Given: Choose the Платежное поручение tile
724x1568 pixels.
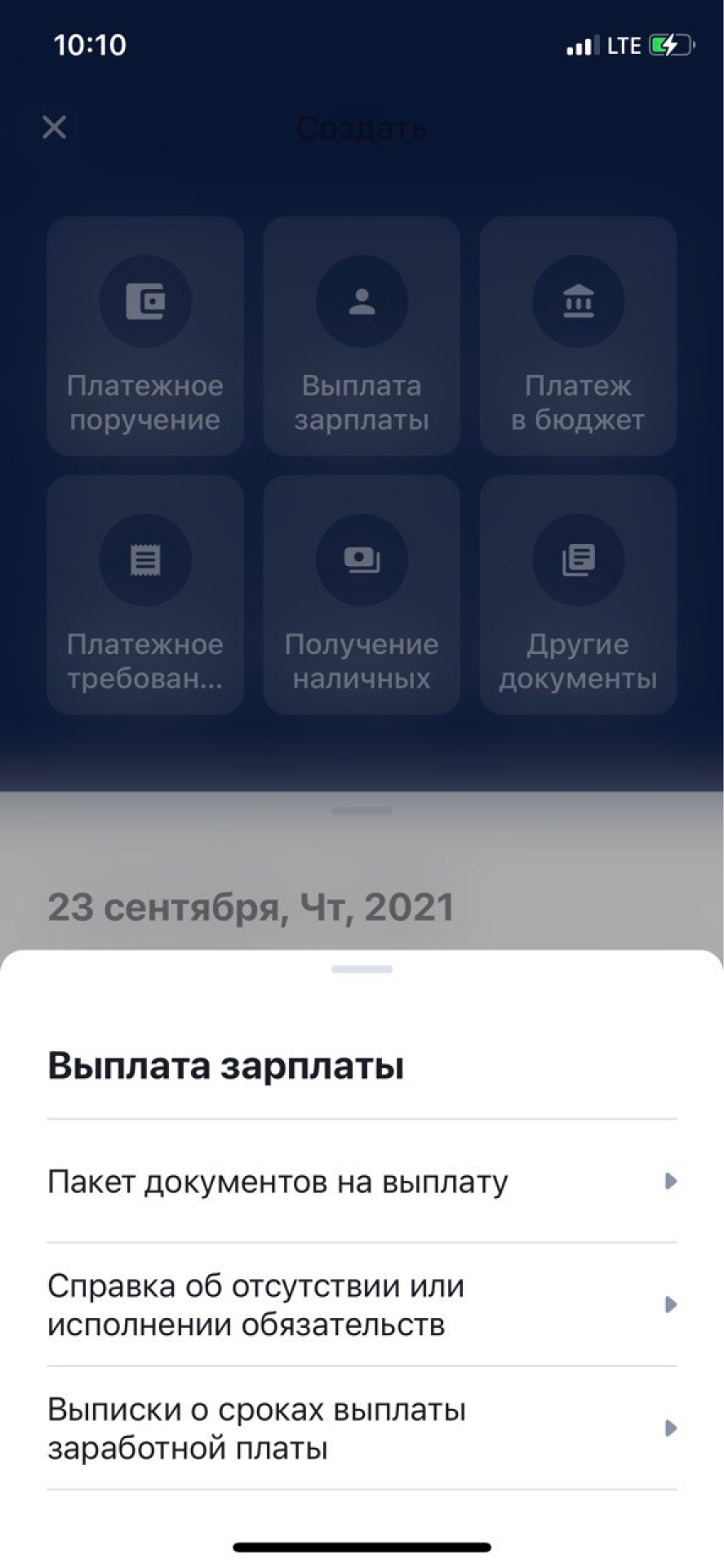Looking at the screenshot, I should click(145, 336).
